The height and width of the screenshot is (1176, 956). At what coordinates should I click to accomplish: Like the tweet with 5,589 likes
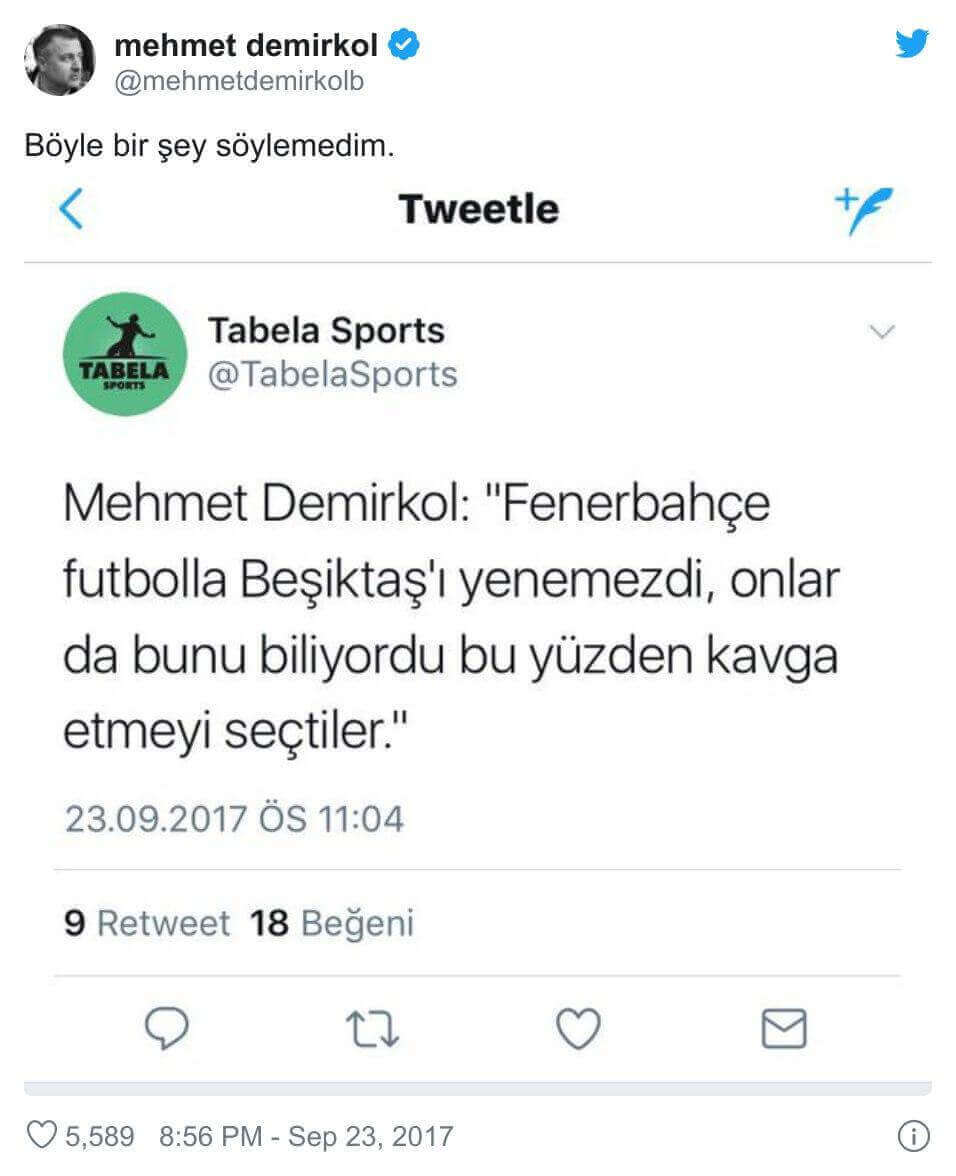click(x=42, y=1136)
